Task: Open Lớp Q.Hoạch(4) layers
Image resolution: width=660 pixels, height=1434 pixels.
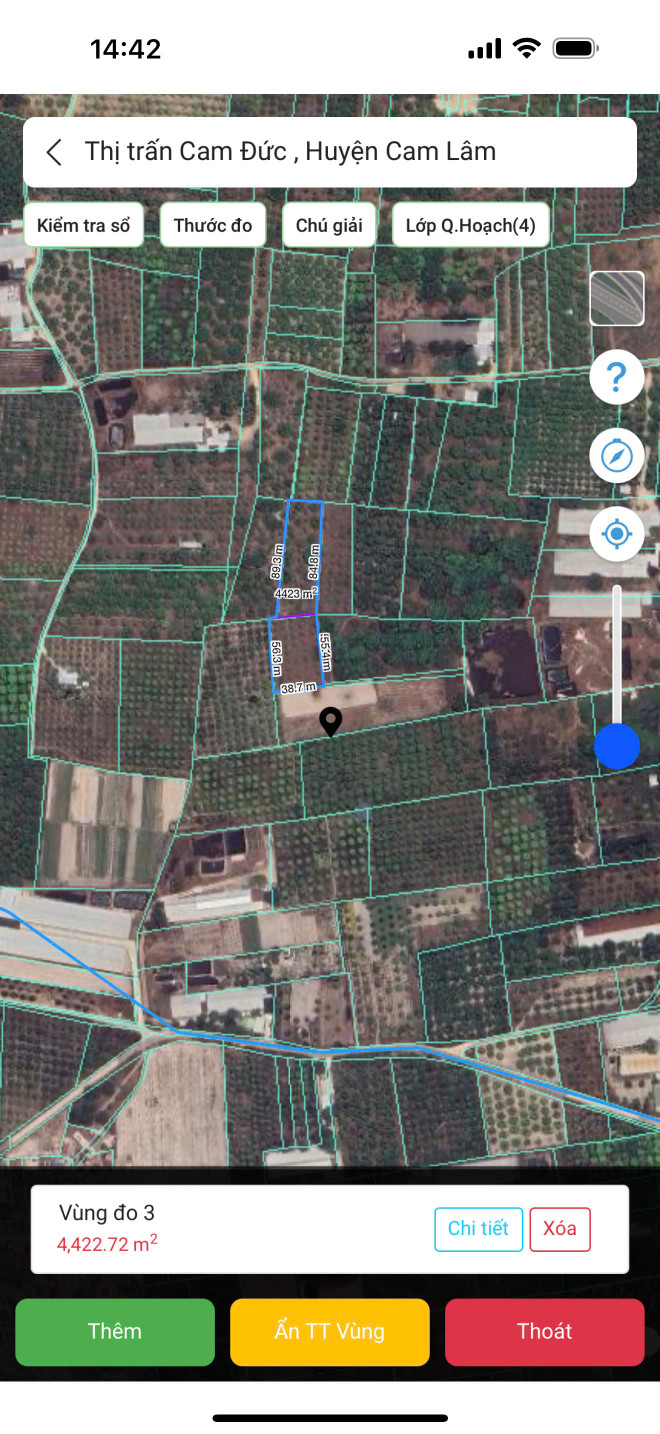Action: click(x=471, y=225)
